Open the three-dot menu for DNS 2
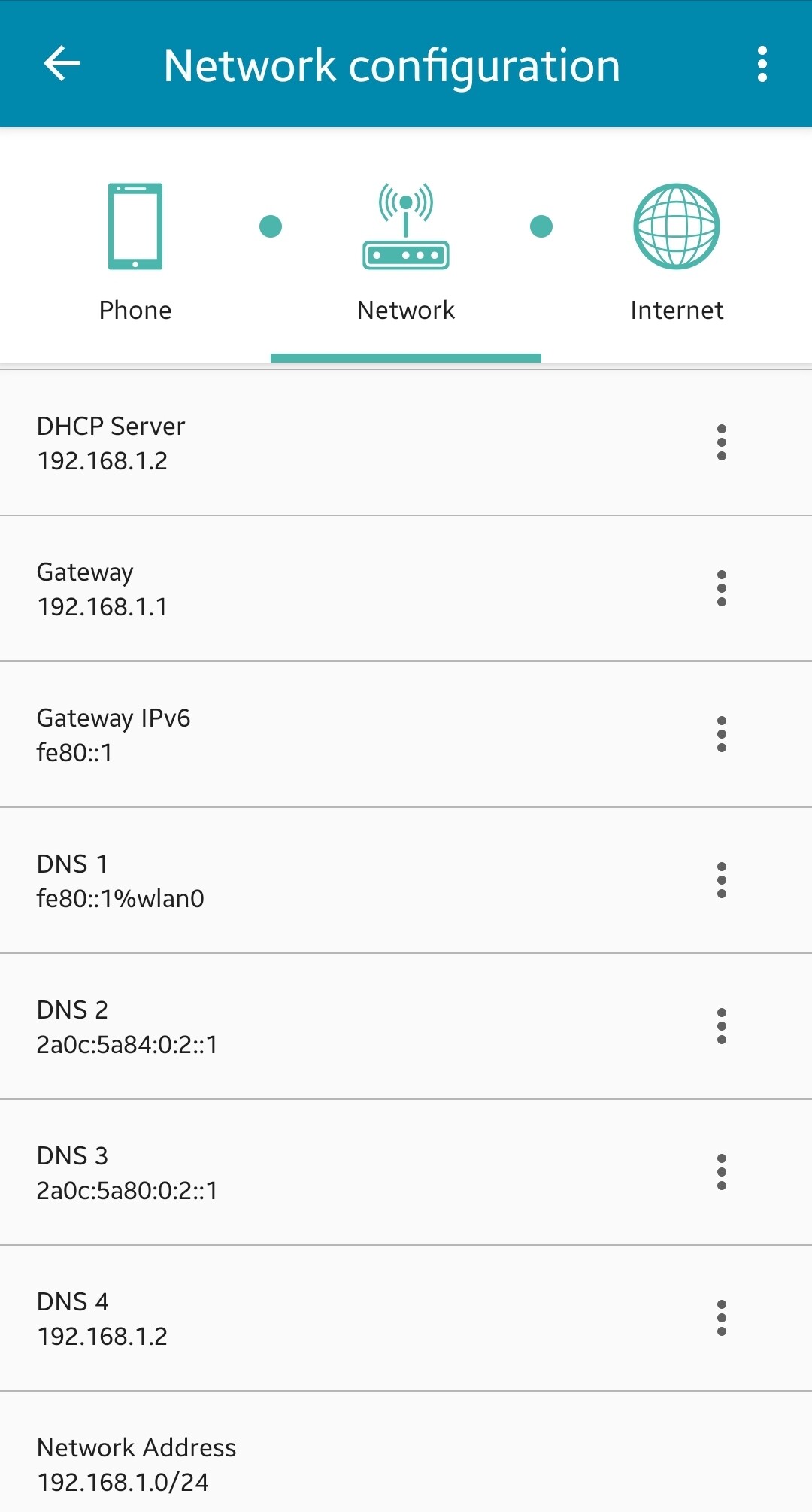Viewport: 812px width, 1512px height. tap(722, 1026)
